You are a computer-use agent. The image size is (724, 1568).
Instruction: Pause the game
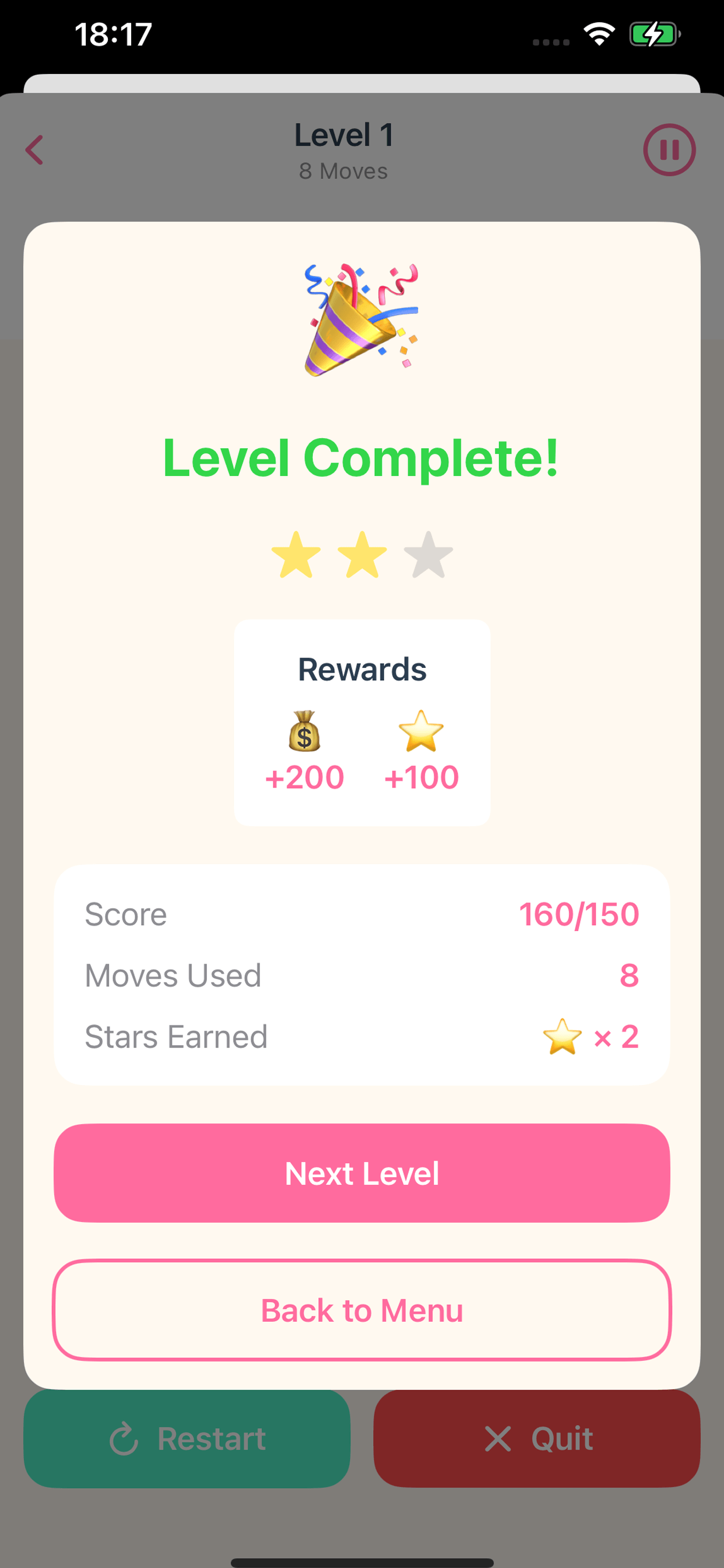[669, 150]
